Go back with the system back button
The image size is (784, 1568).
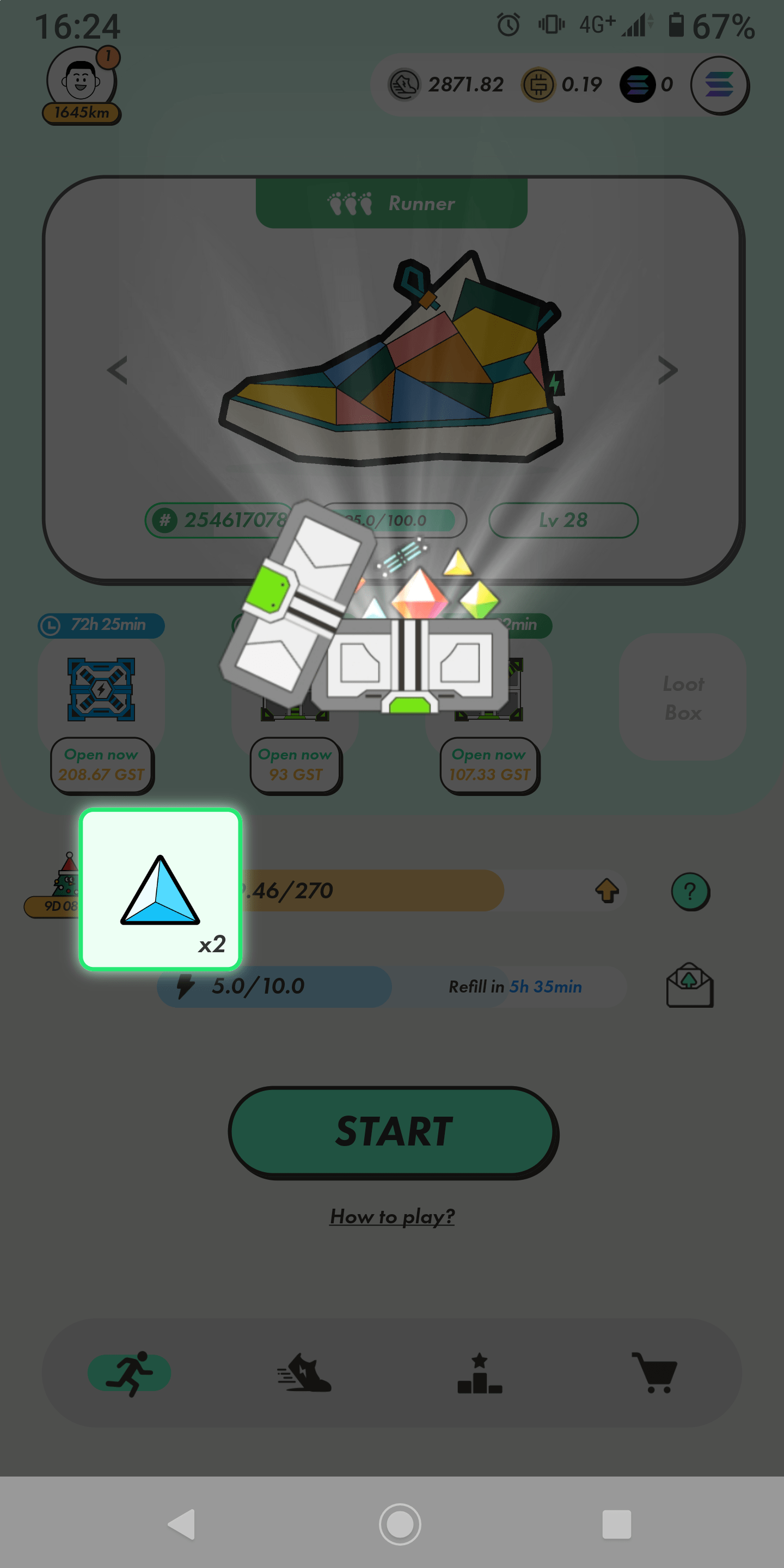181,1524
